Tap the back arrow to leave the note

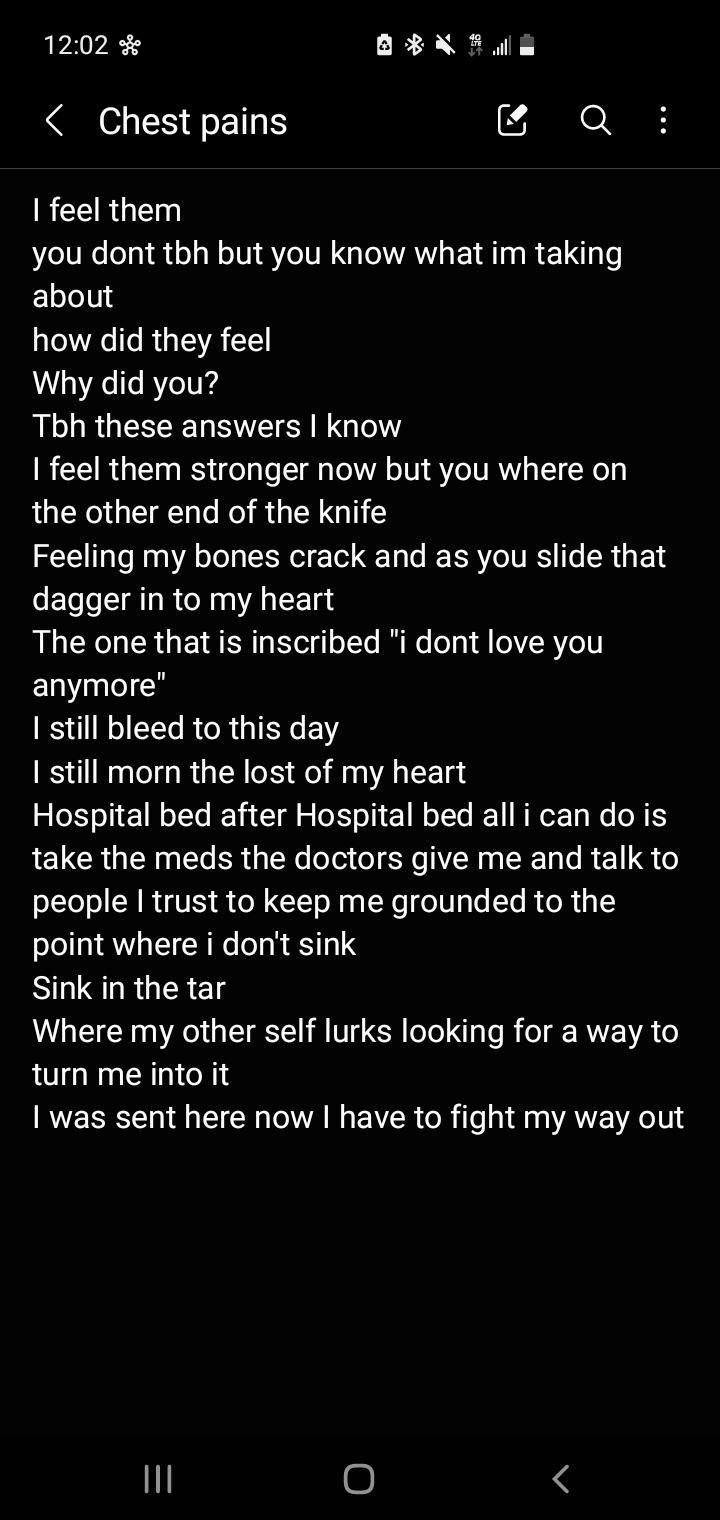(53, 121)
